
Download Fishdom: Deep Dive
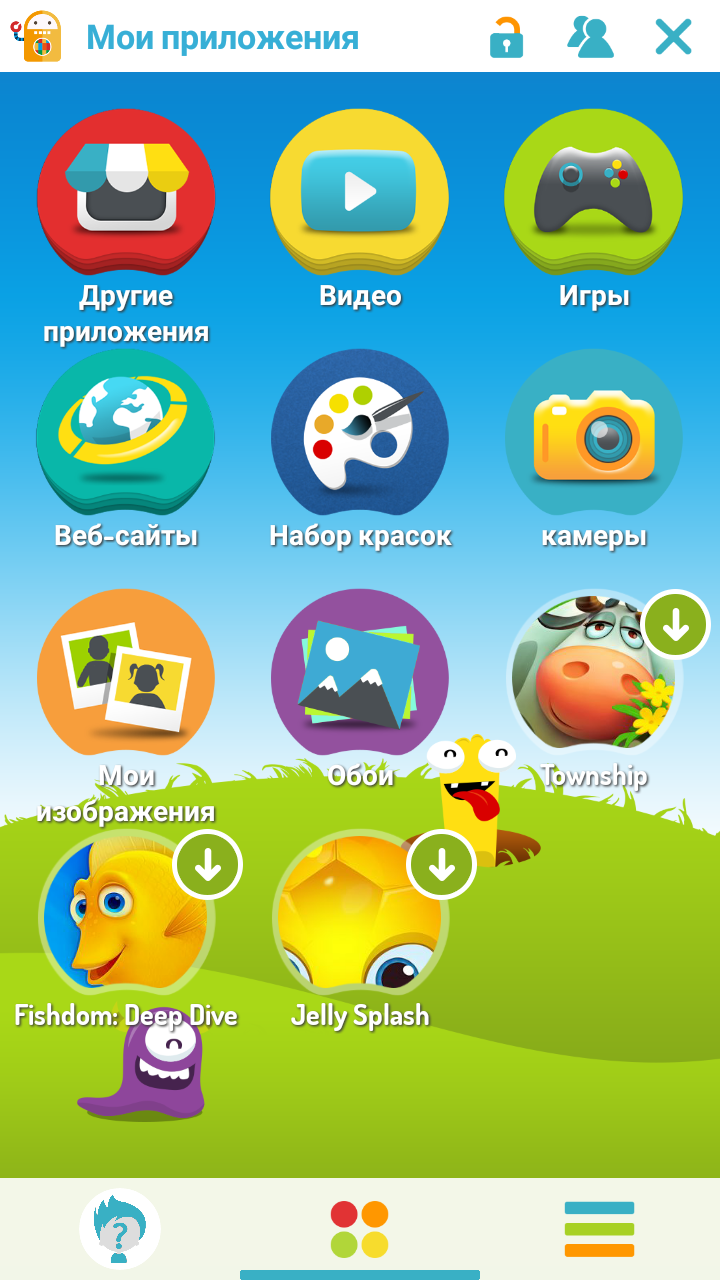pyautogui.click(x=208, y=864)
